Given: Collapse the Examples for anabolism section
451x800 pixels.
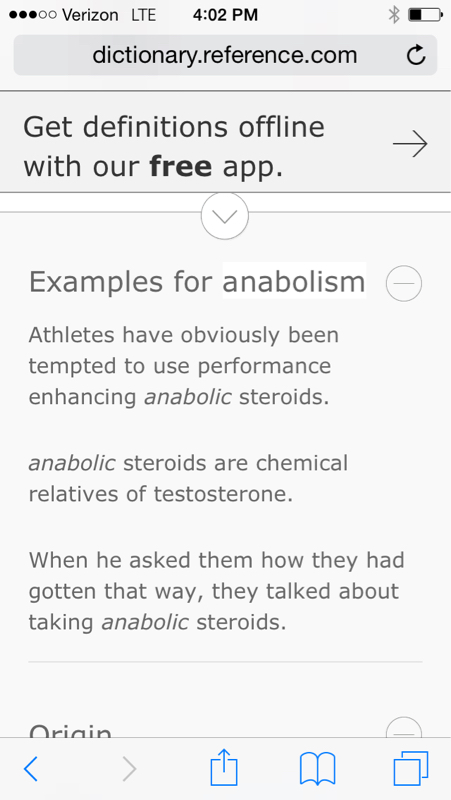Looking at the screenshot, I should 404,283.
